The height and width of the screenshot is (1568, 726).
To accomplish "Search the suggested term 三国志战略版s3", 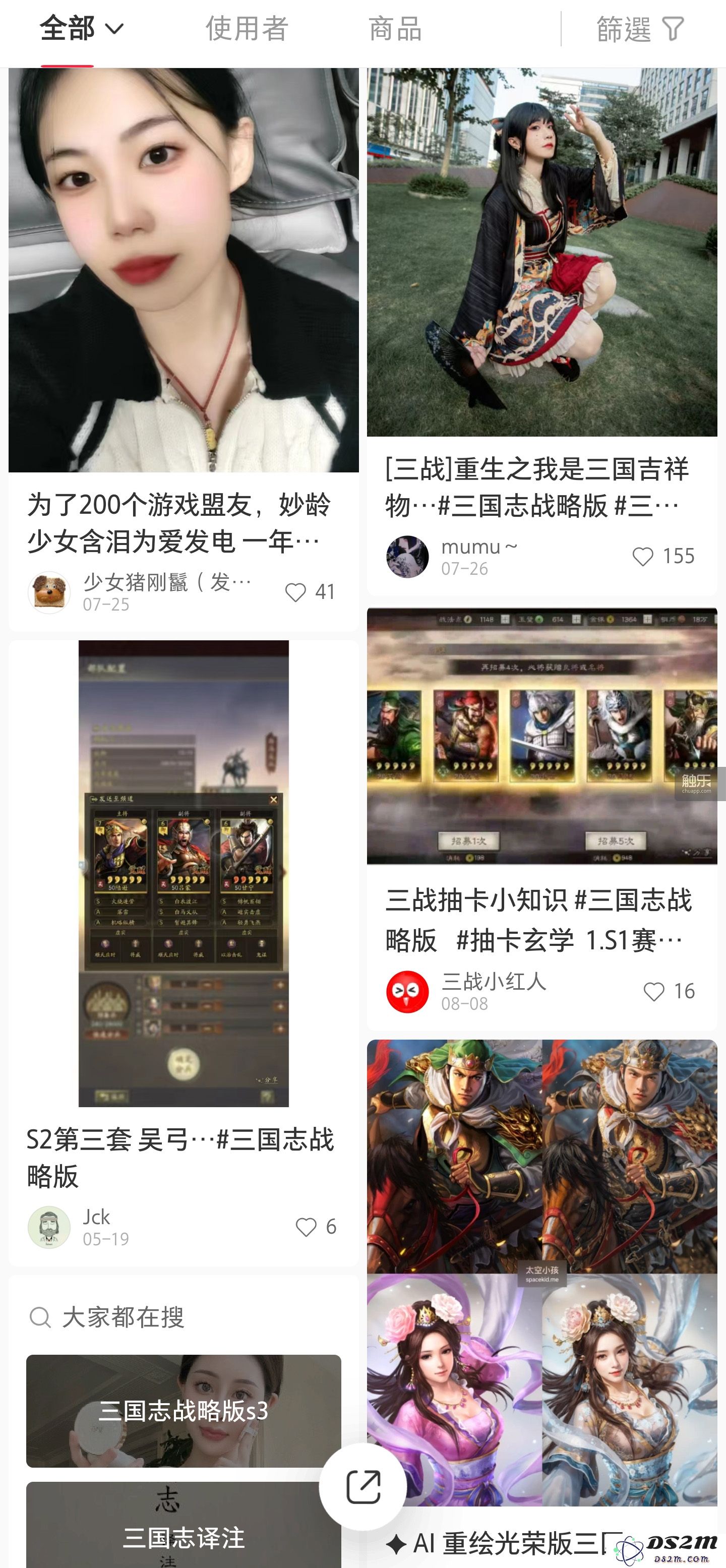I will [x=183, y=1410].
